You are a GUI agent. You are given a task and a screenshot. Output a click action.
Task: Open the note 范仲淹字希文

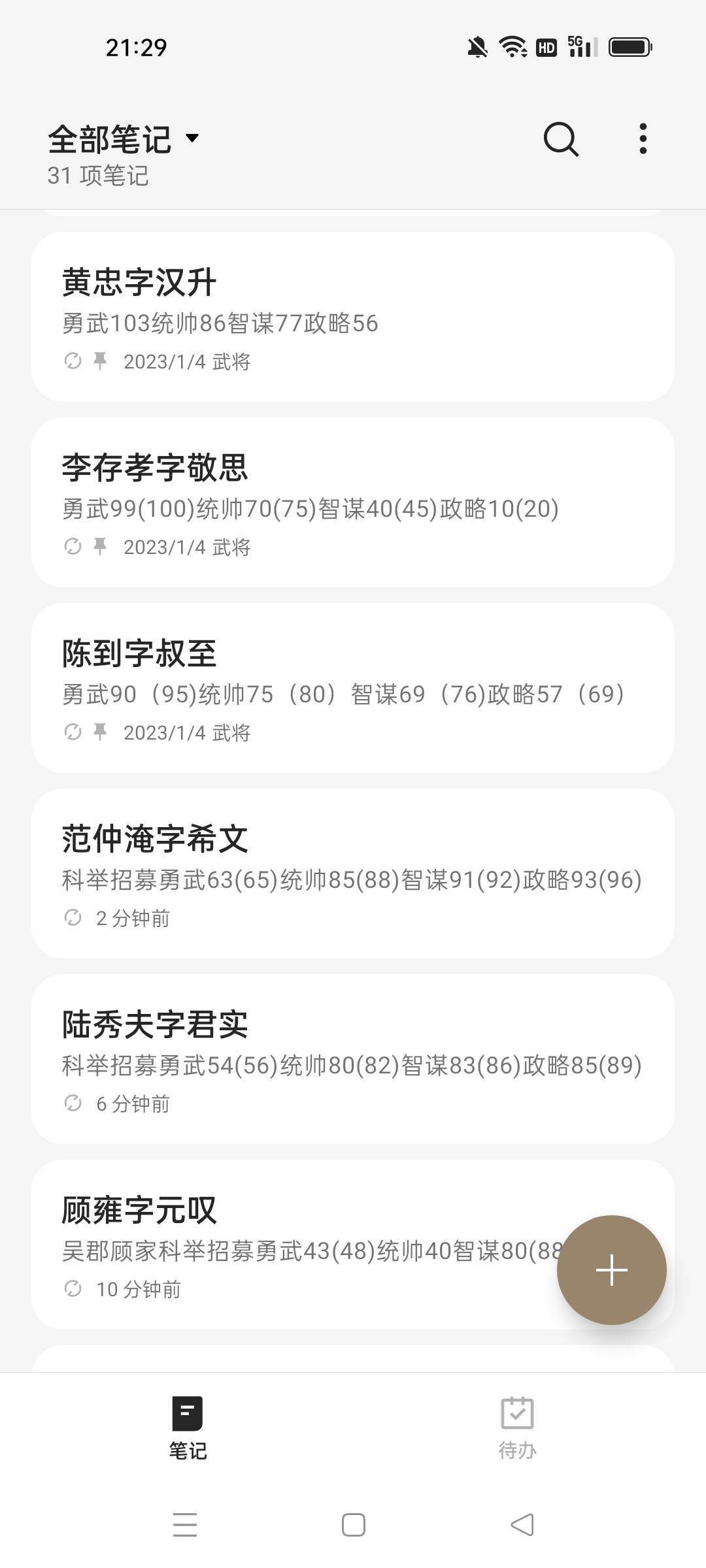click(x=353, y=874)
